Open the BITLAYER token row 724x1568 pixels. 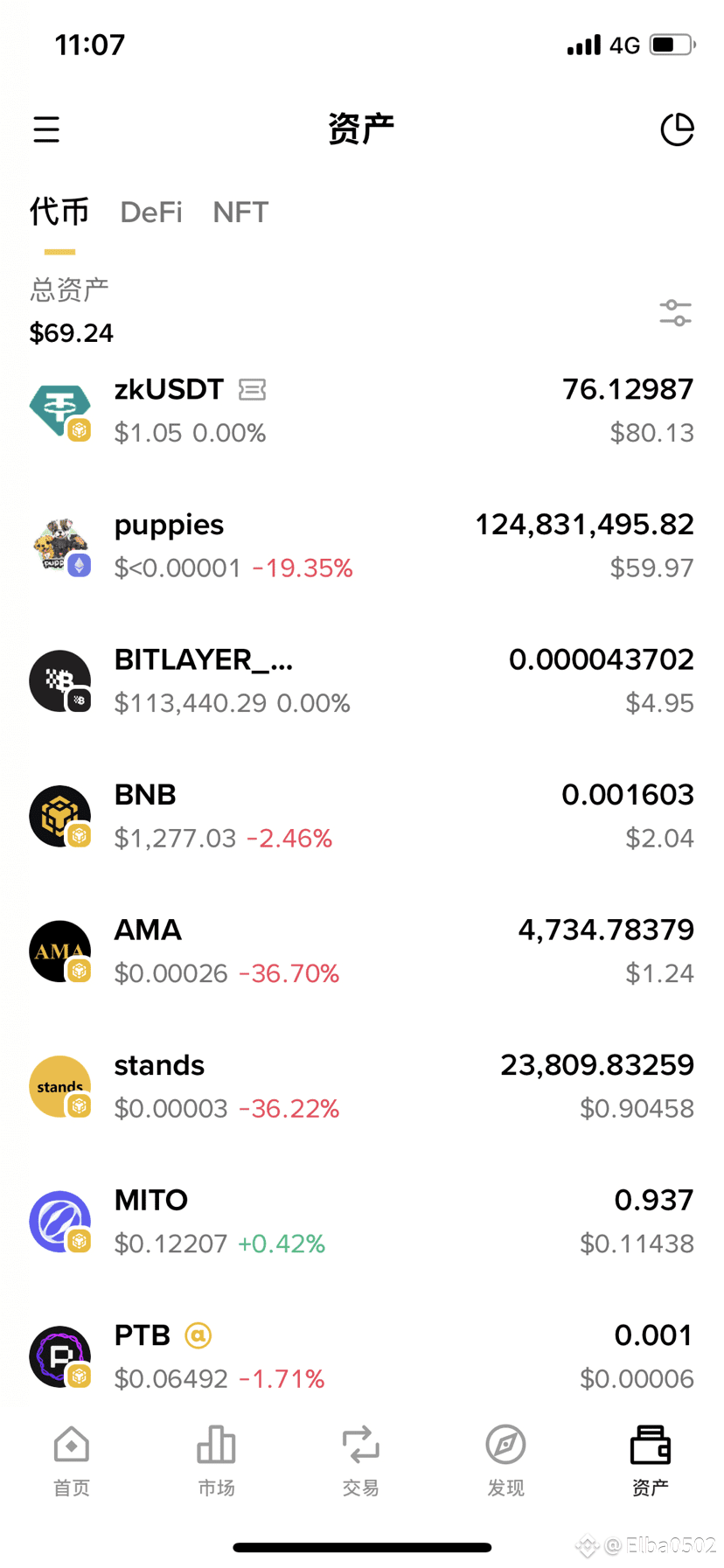(x=361, y=680)
